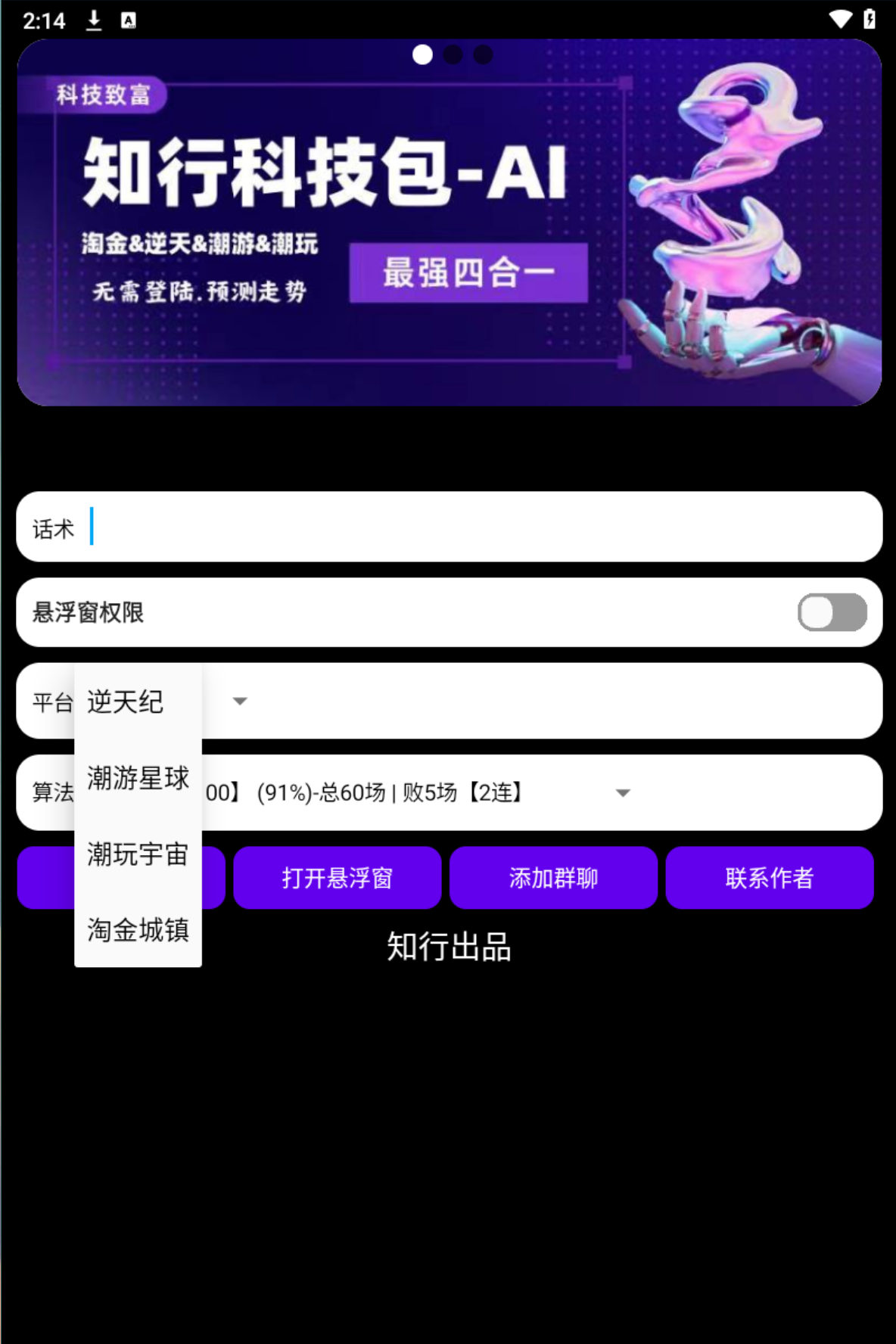Choose 淘金城镇 in the dropdown list
This screenshot has height=1344, width=896.
137,930
